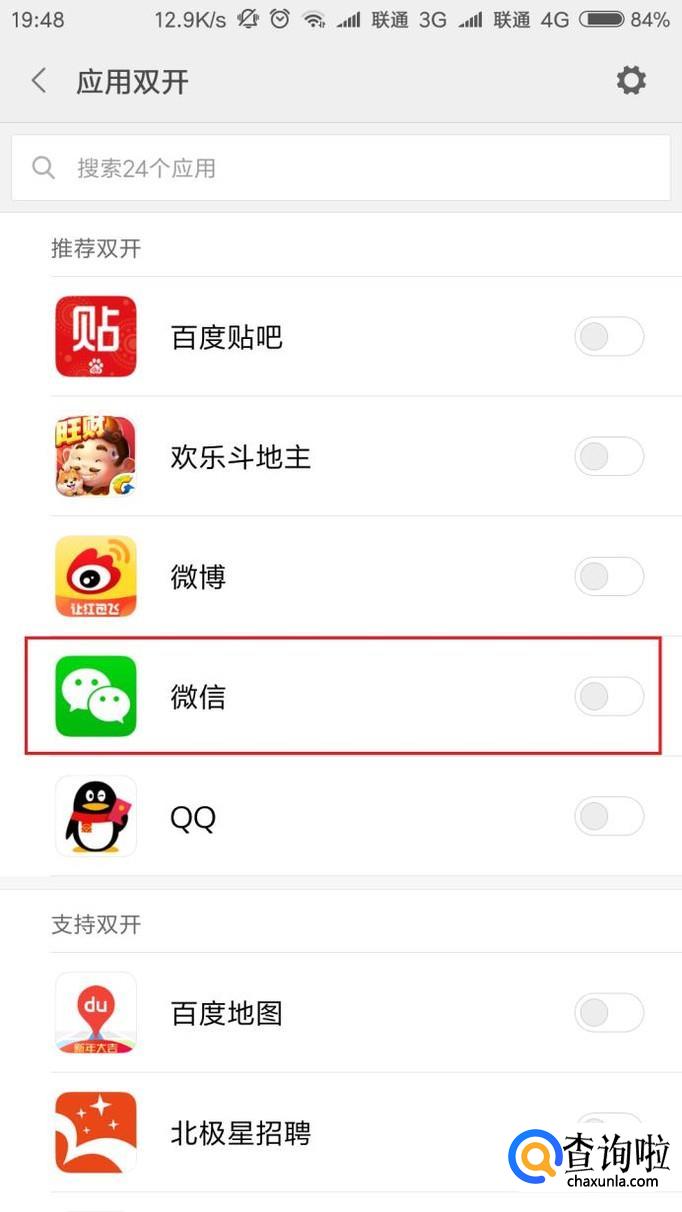Turn on 欢乐斗地主 dual app switch
Viewport: 682px width, 1212px height.
point(608,457)
